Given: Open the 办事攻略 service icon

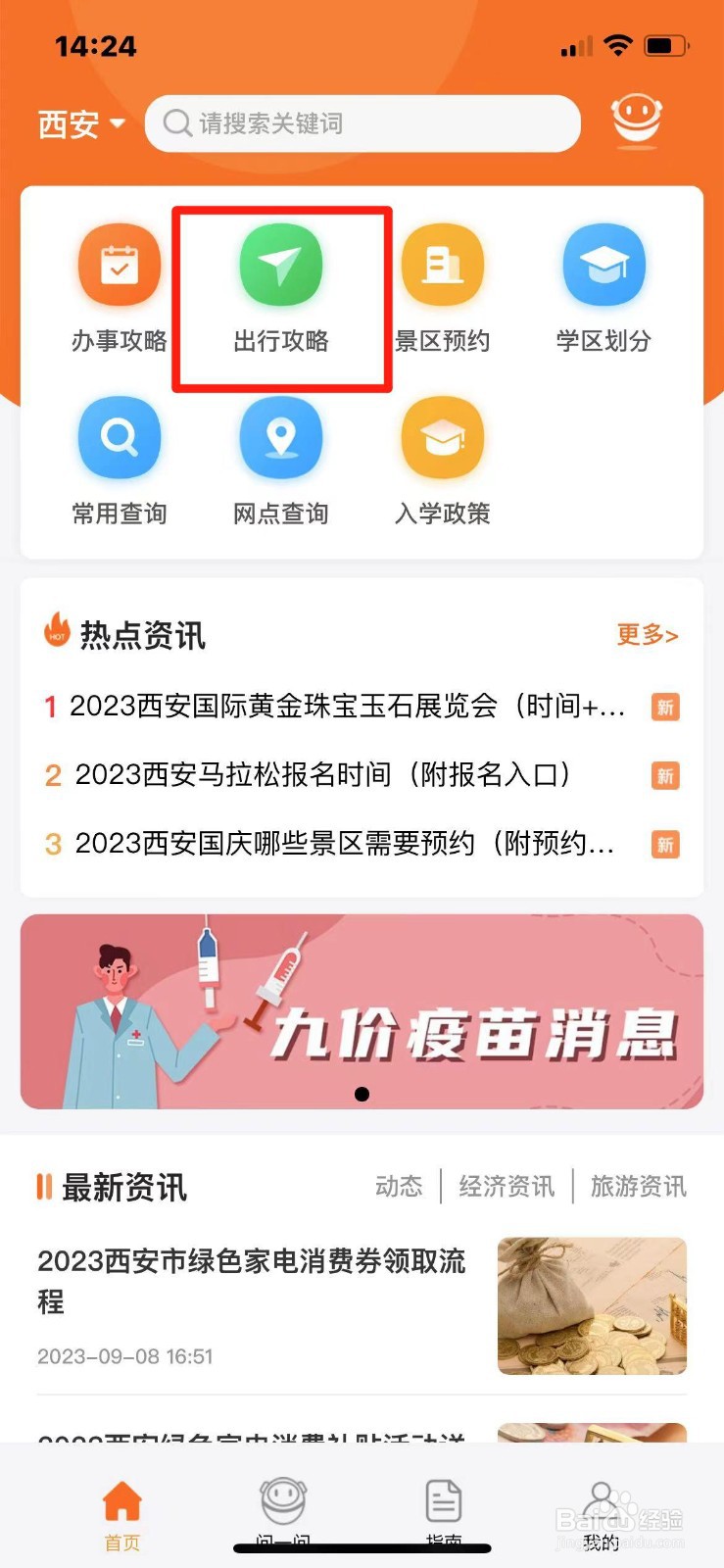Looking at the screenshot, I should click(119, 284).
